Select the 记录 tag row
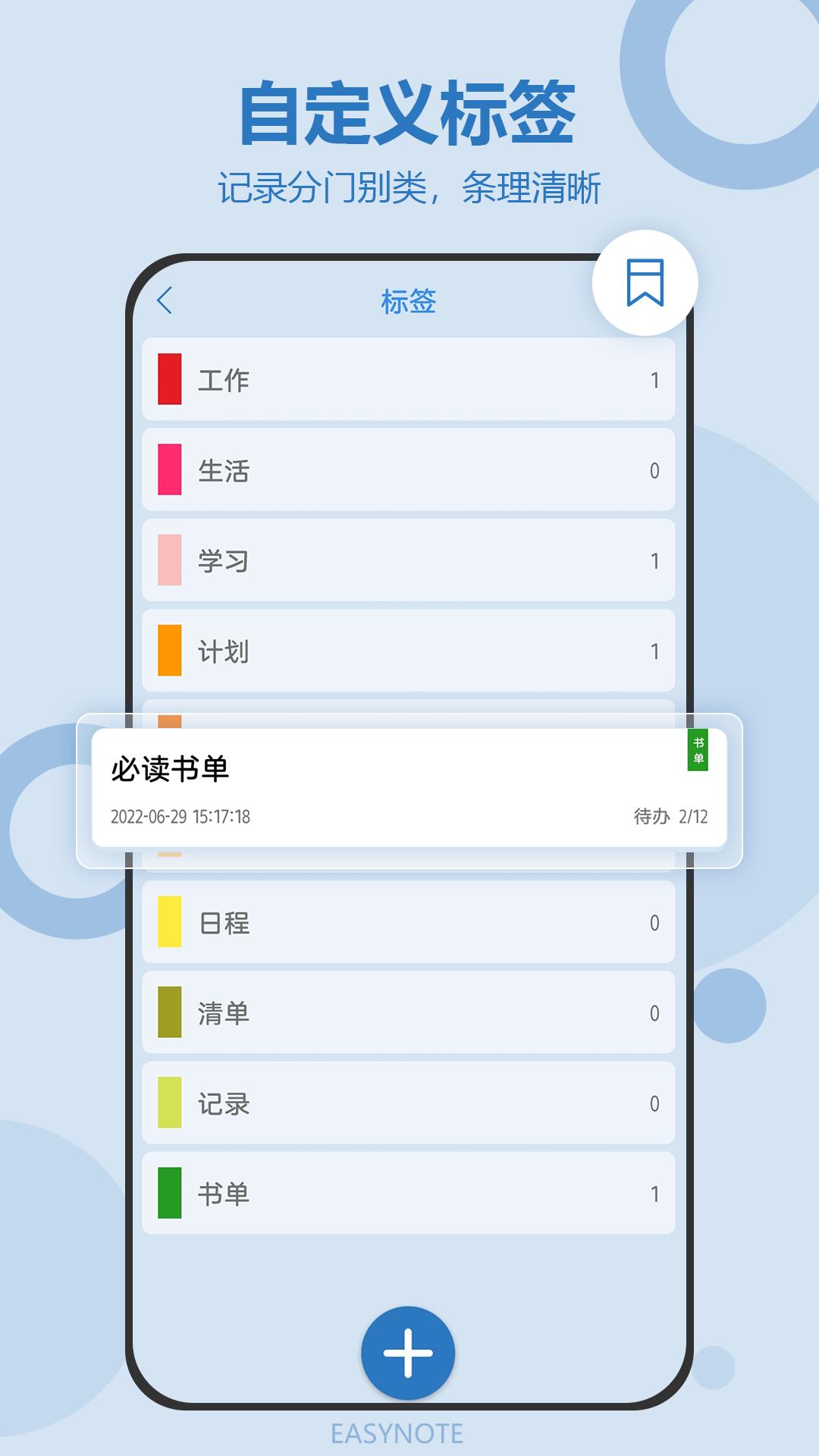819x1456 pixels. pos(408,1104)
